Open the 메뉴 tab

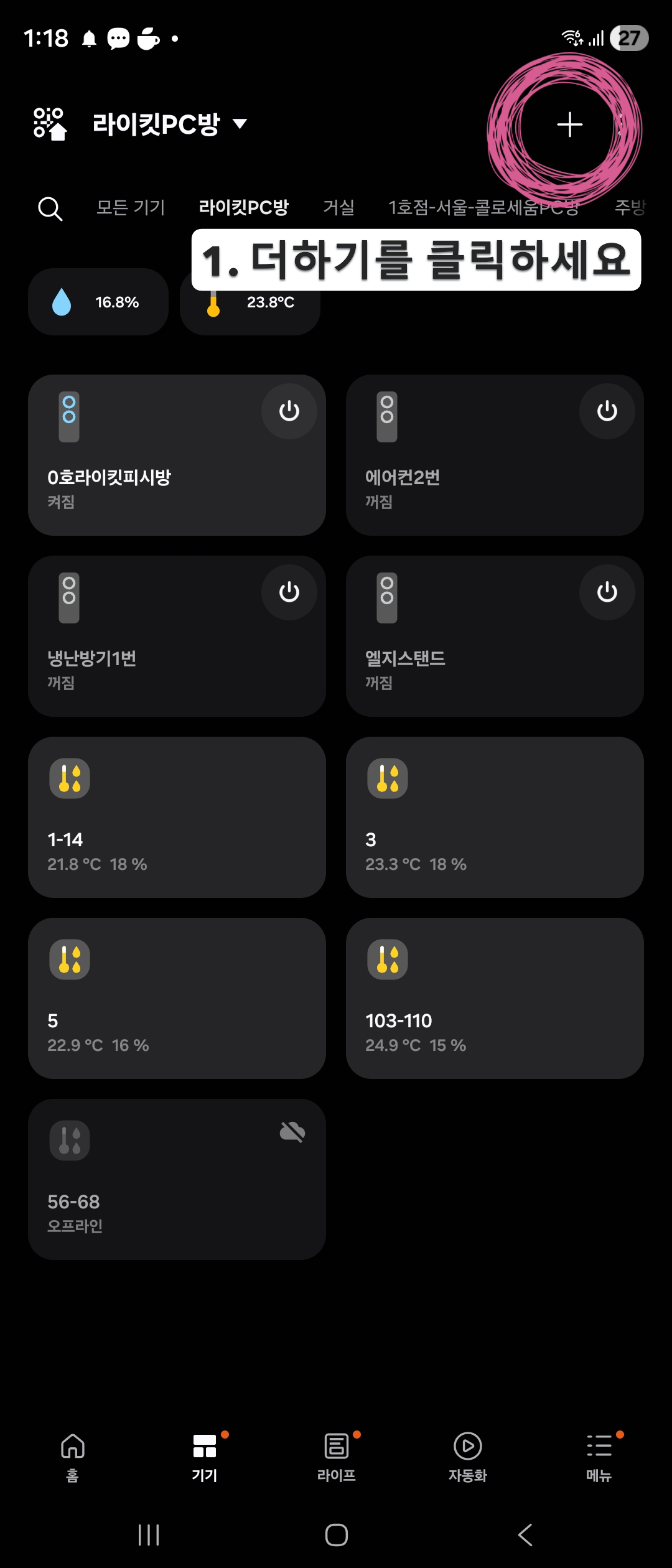(599, 1456)
